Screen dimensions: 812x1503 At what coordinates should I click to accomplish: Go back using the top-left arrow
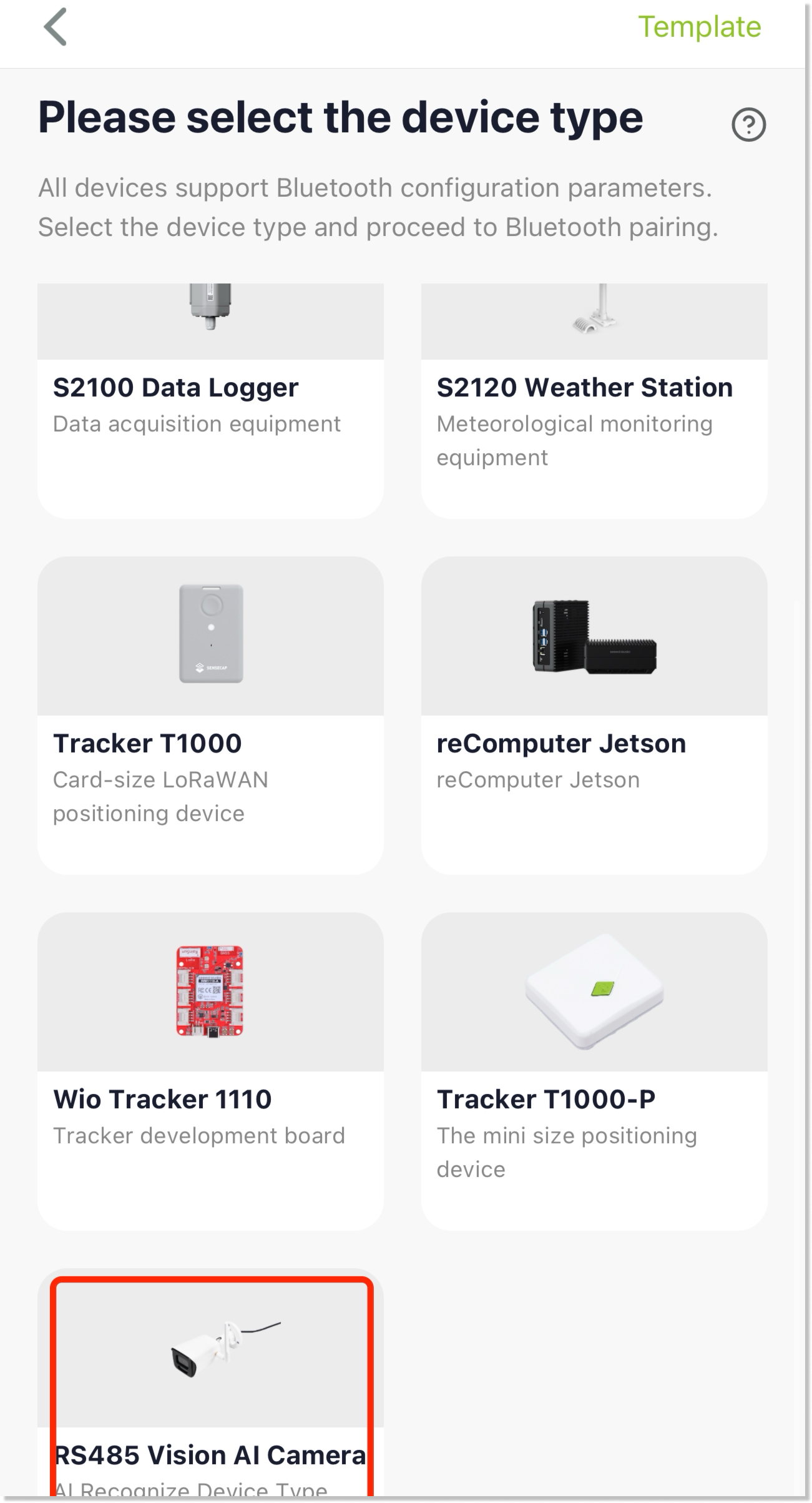click(56, 27)
